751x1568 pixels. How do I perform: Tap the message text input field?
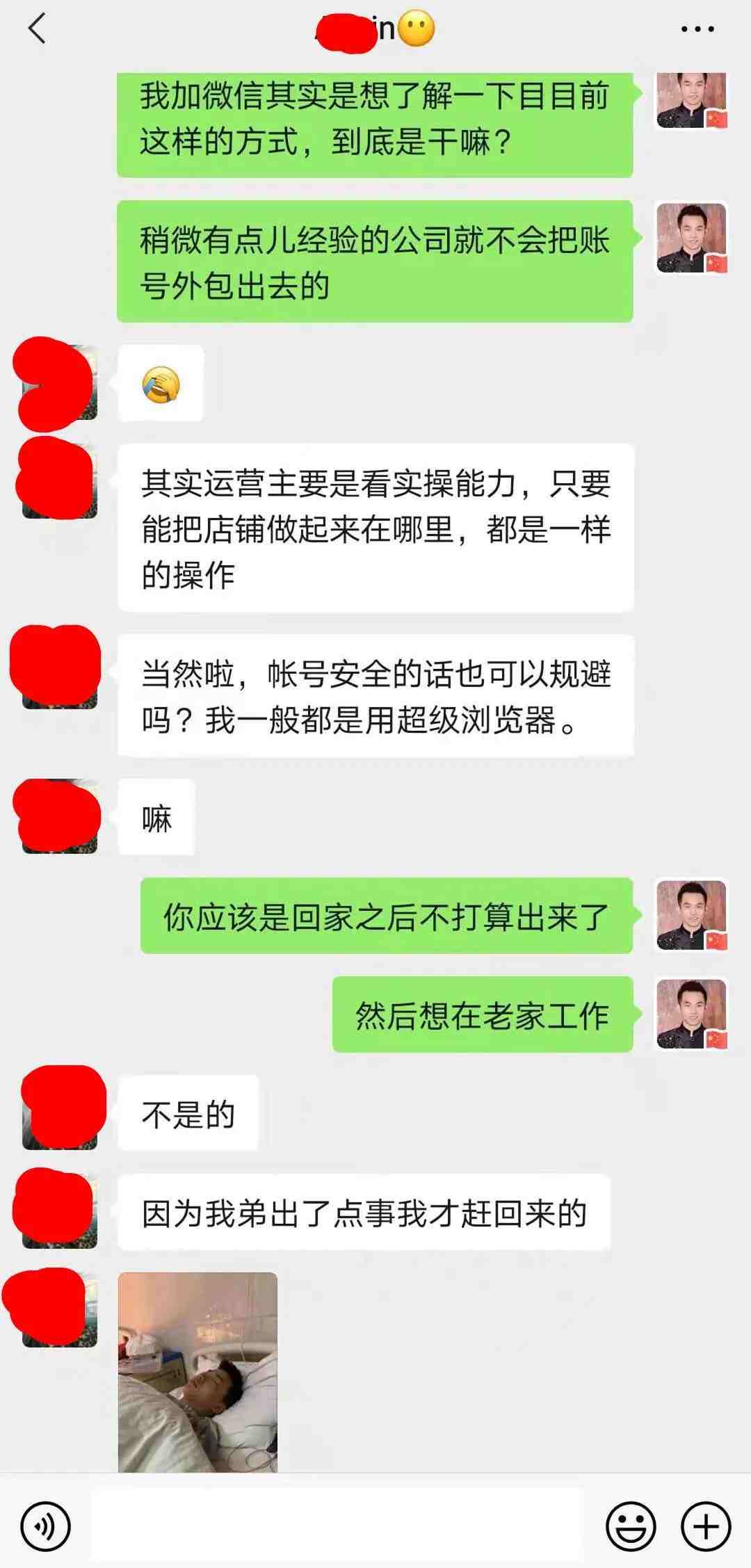click(337, 1525)
